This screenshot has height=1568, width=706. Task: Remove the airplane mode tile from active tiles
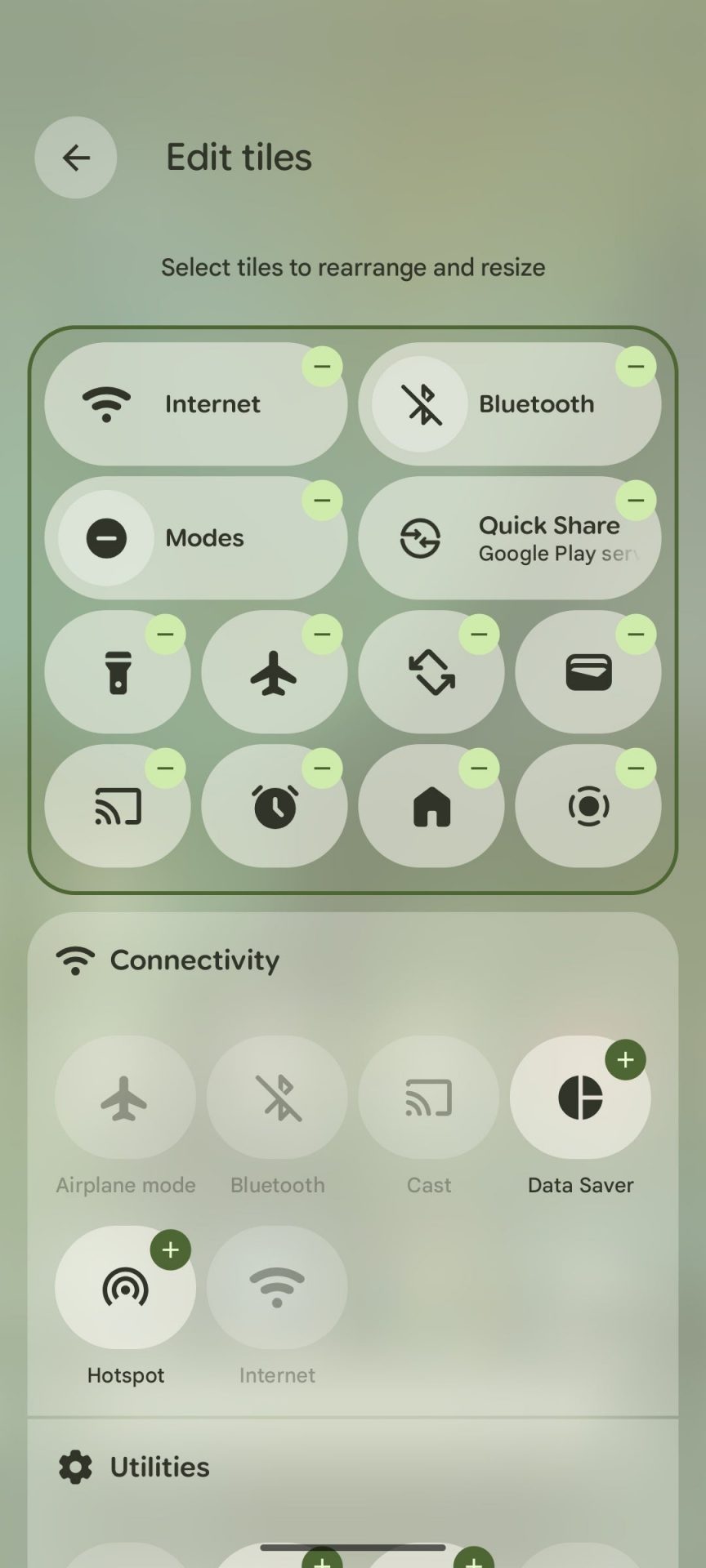coord(322,634)
